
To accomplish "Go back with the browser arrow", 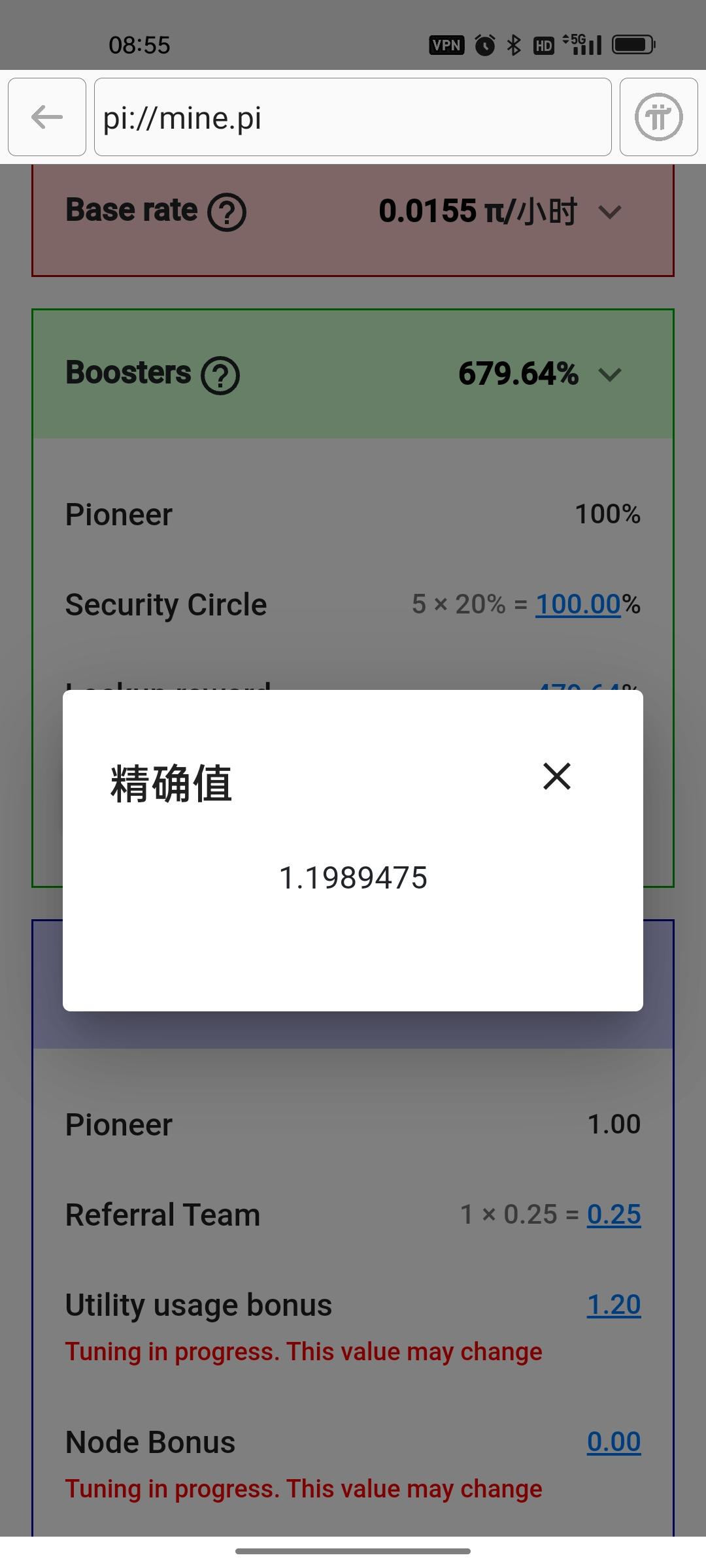I will click(47, 118).
